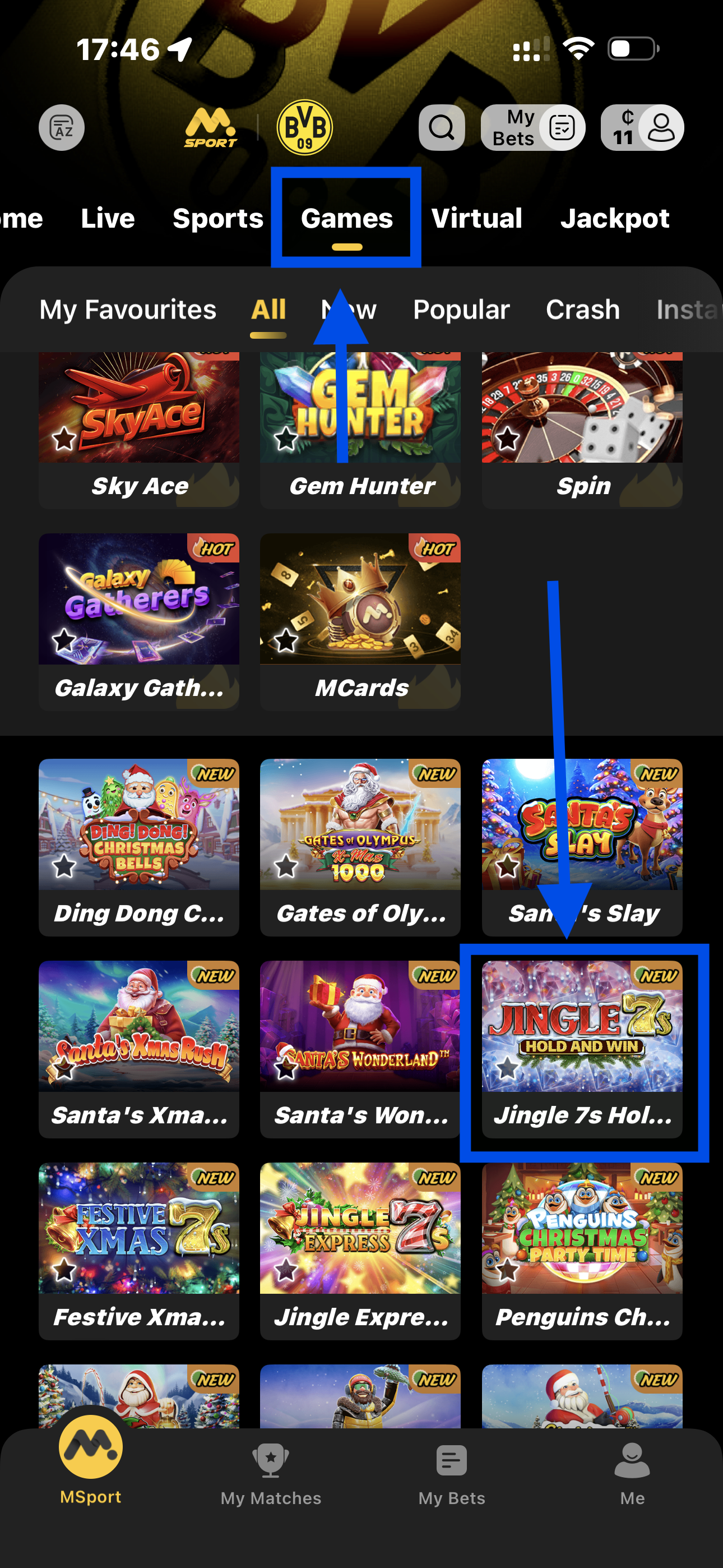Filter games by Popular
The height and width of the screenshot is (1568, 723).
point(461,310)
